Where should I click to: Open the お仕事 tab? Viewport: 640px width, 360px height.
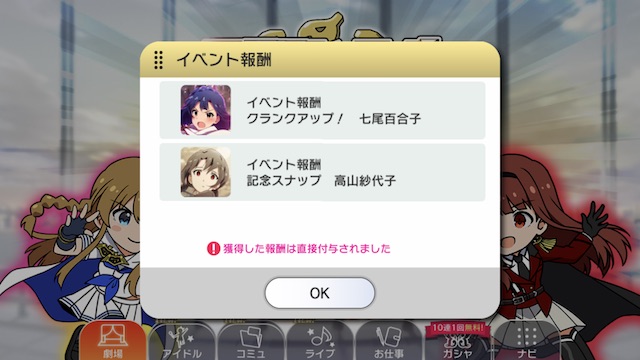pyautogui.click(x=389, y=342)
